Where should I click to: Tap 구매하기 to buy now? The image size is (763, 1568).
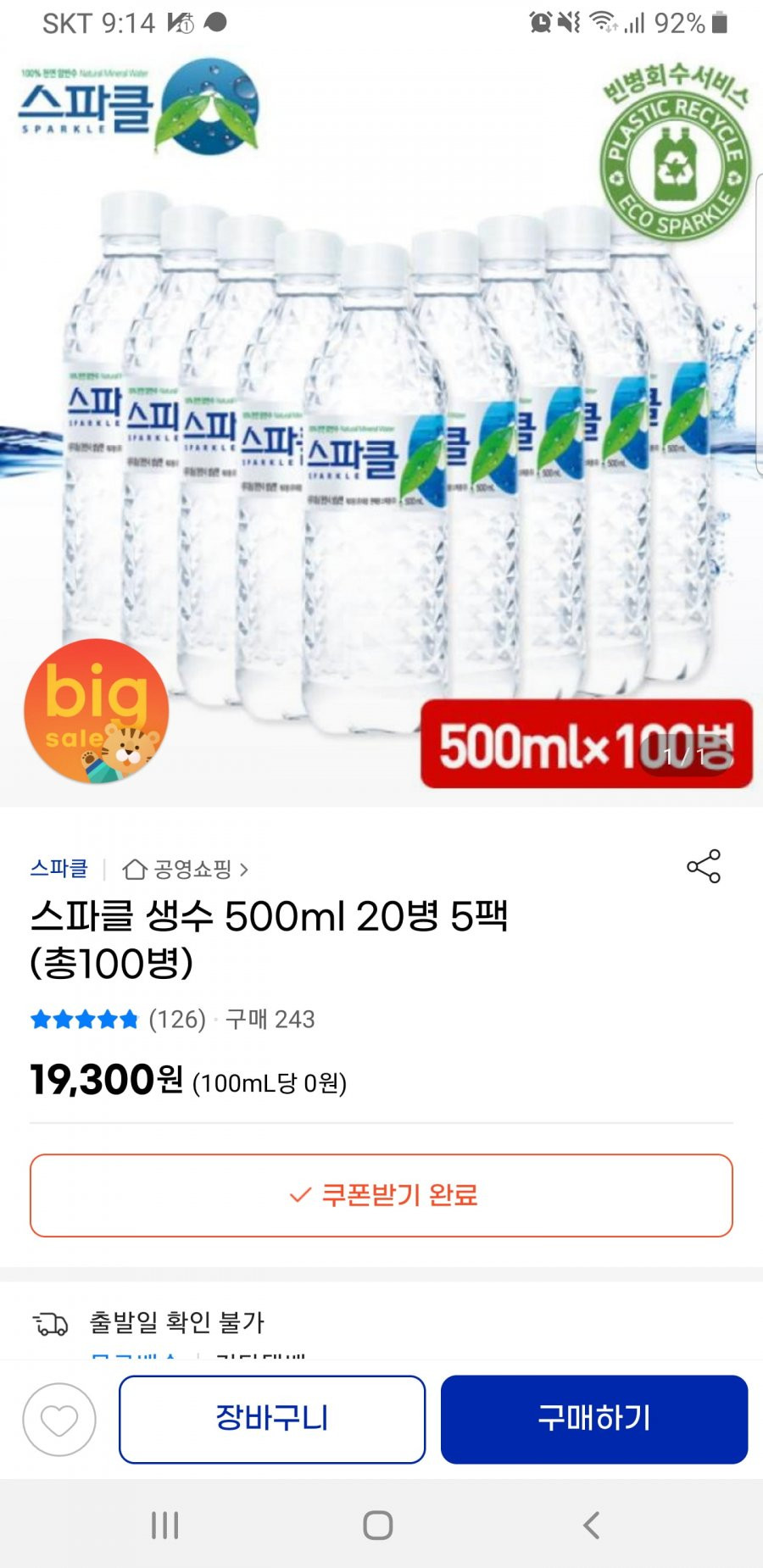point(594,1419)
